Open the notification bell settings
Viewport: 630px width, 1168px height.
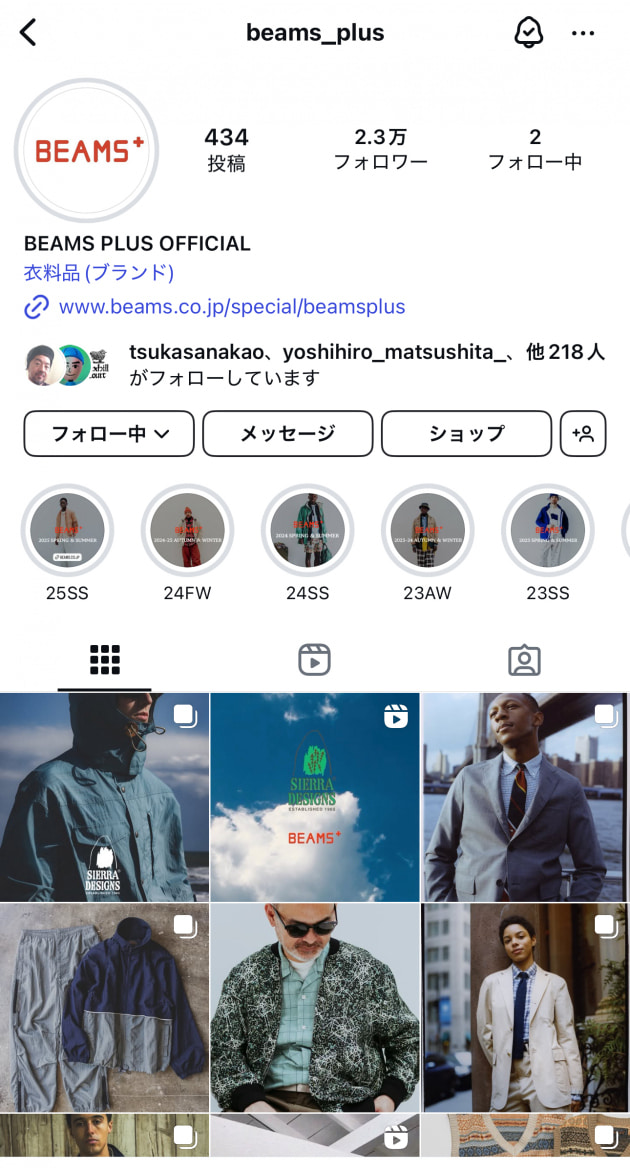point(528,33)
